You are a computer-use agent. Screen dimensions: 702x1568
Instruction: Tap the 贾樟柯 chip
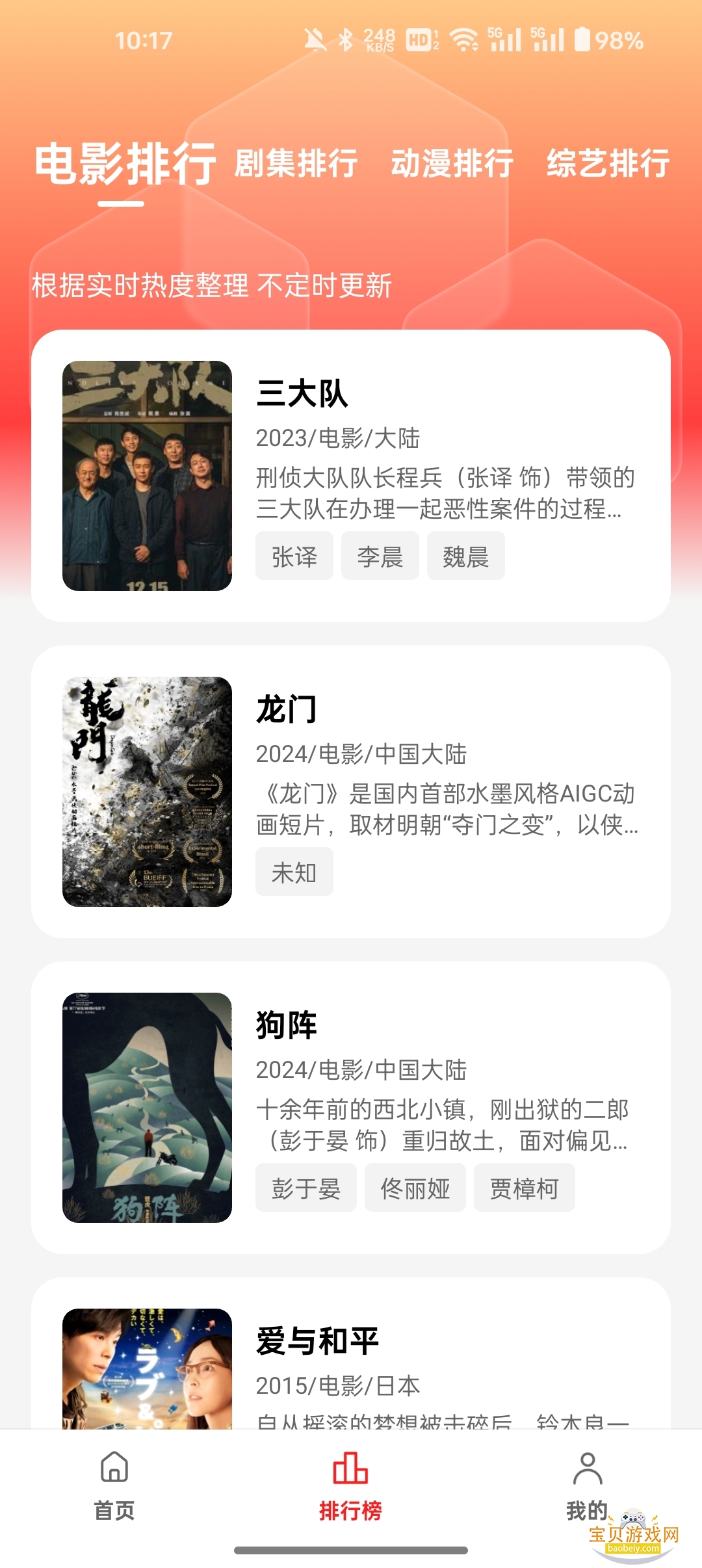coord(525,1188)
